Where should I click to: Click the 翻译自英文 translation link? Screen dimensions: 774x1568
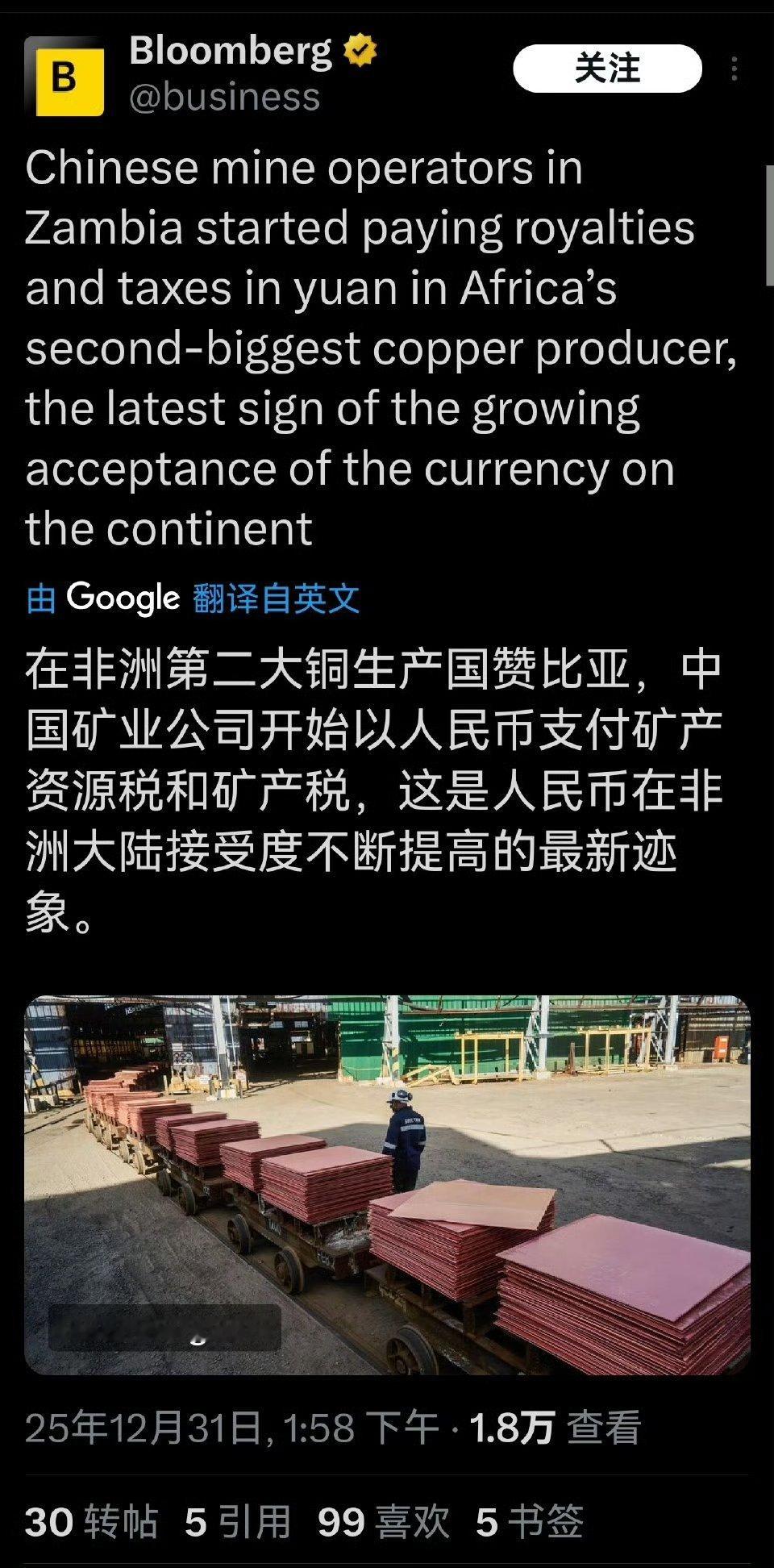tap(274, 598)
